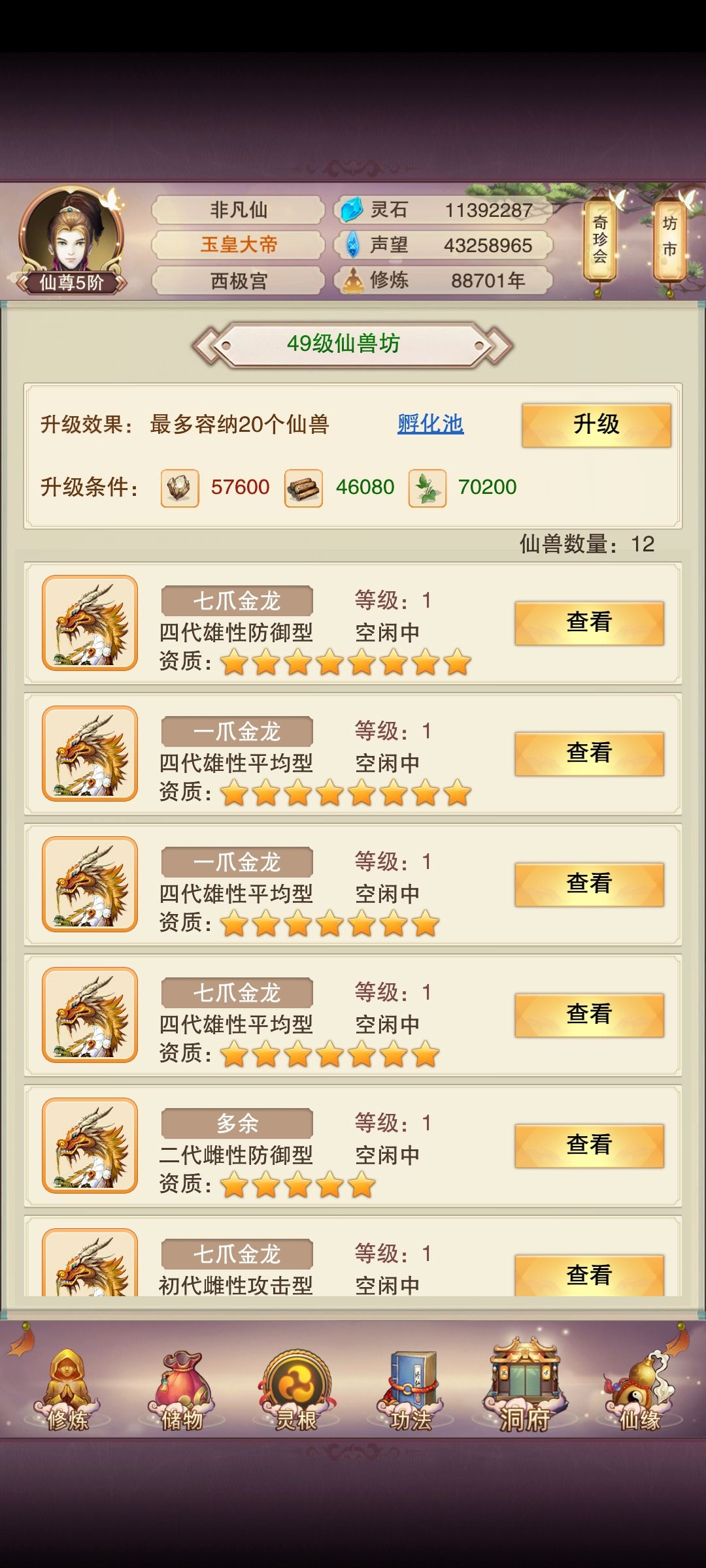Image resolution: width=706 pixels, height=1568 pixels.
Task: Tap the 升级 upgrade button
Action: (x=596, y=425)
